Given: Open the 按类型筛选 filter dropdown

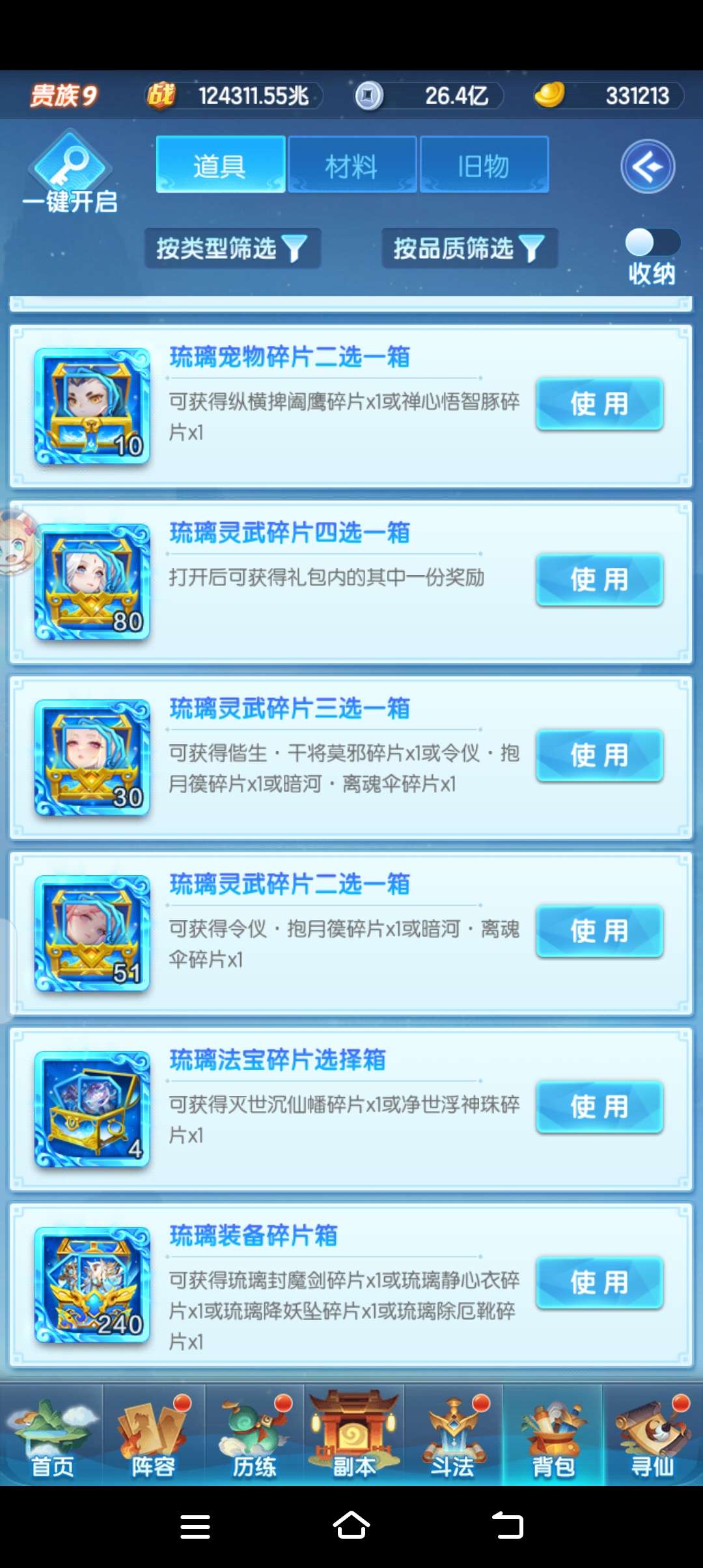Looking at the screenshot, I should 232,248.
